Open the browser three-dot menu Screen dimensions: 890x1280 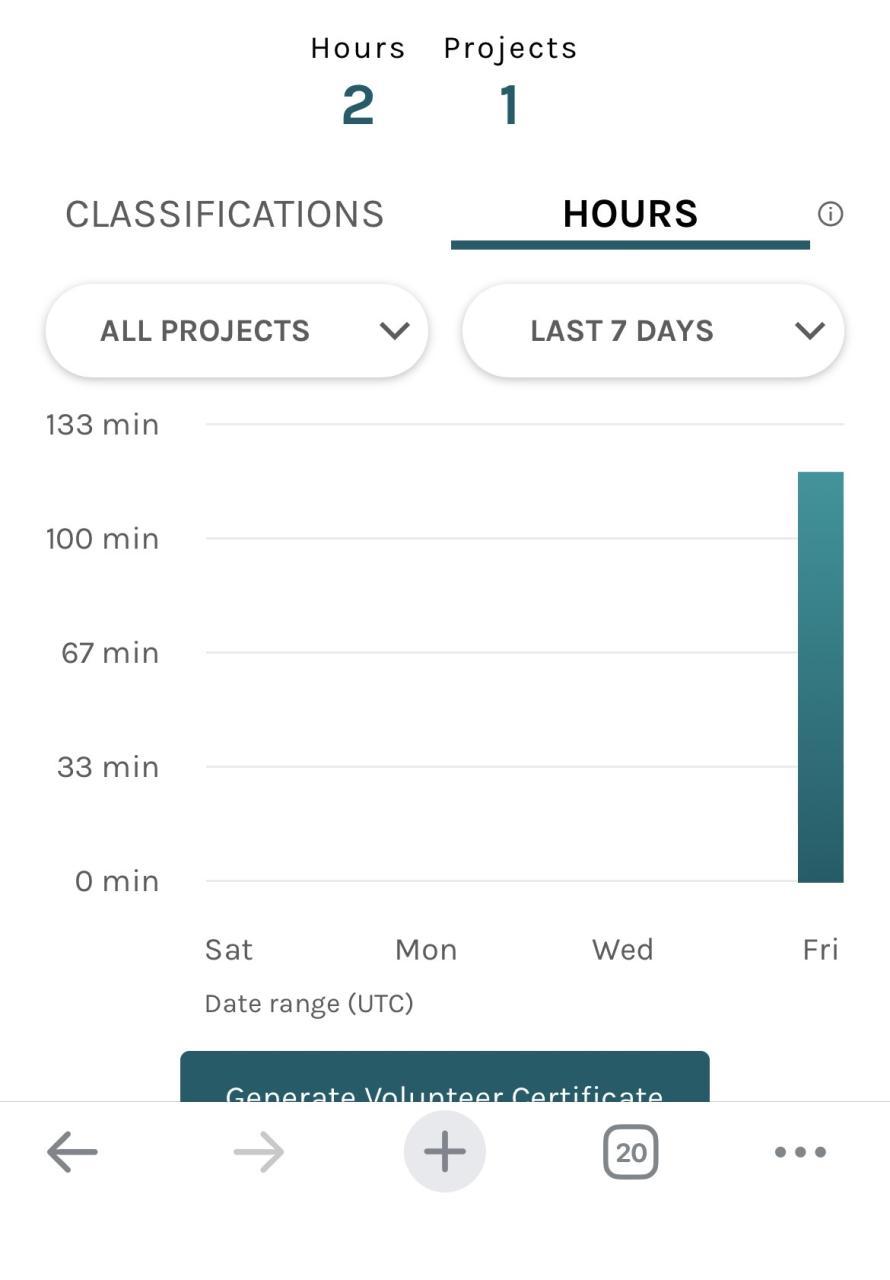[x=800, y=1152]
